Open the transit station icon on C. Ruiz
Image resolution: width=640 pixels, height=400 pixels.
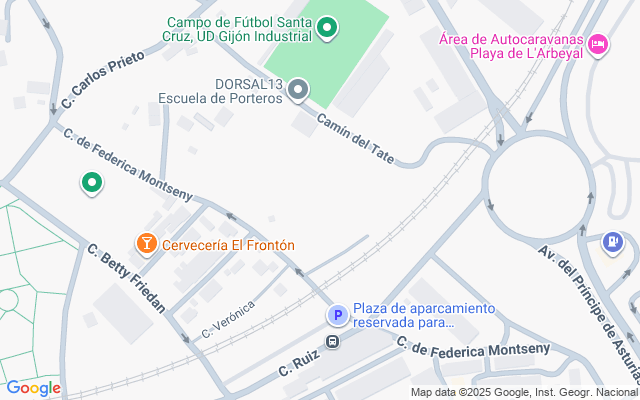pos(332,342)
